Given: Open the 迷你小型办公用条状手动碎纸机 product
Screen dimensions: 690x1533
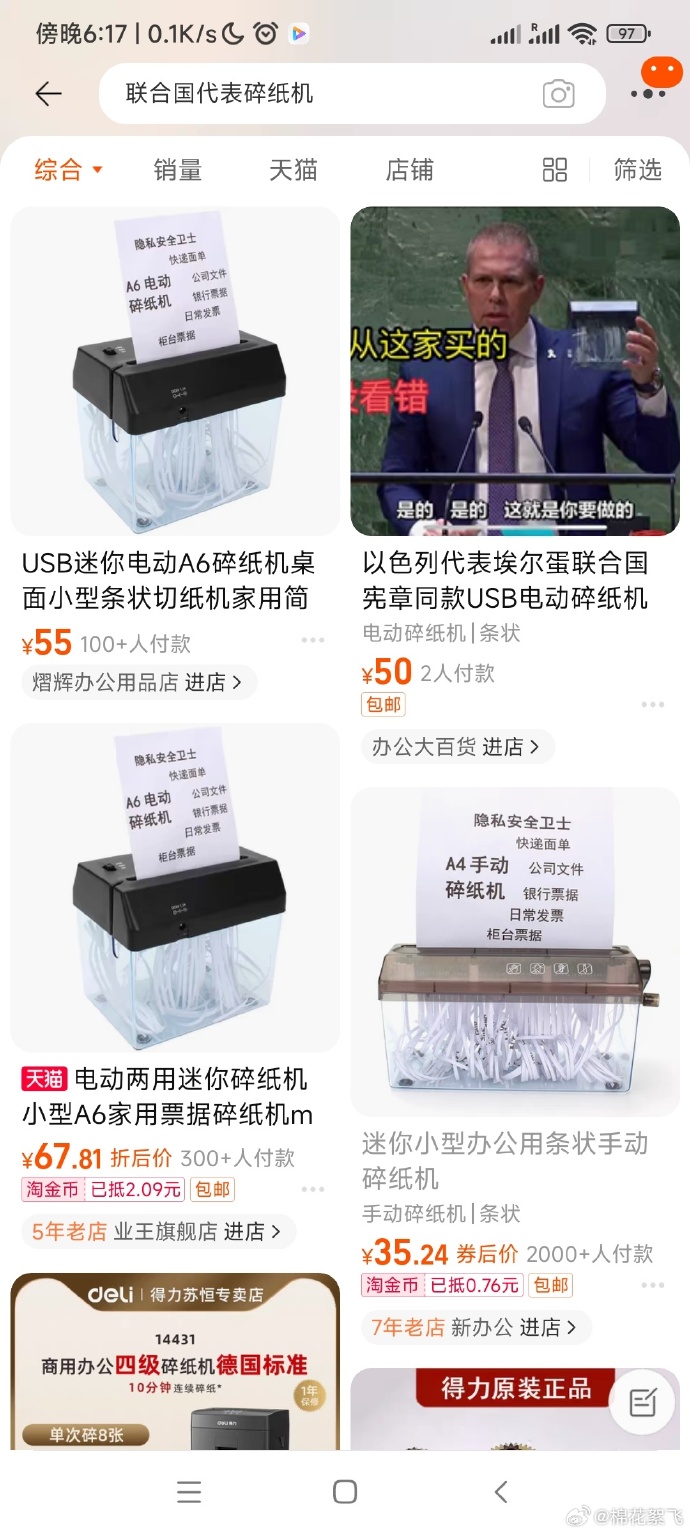Looking at the screenshot, I should [514, 951].
